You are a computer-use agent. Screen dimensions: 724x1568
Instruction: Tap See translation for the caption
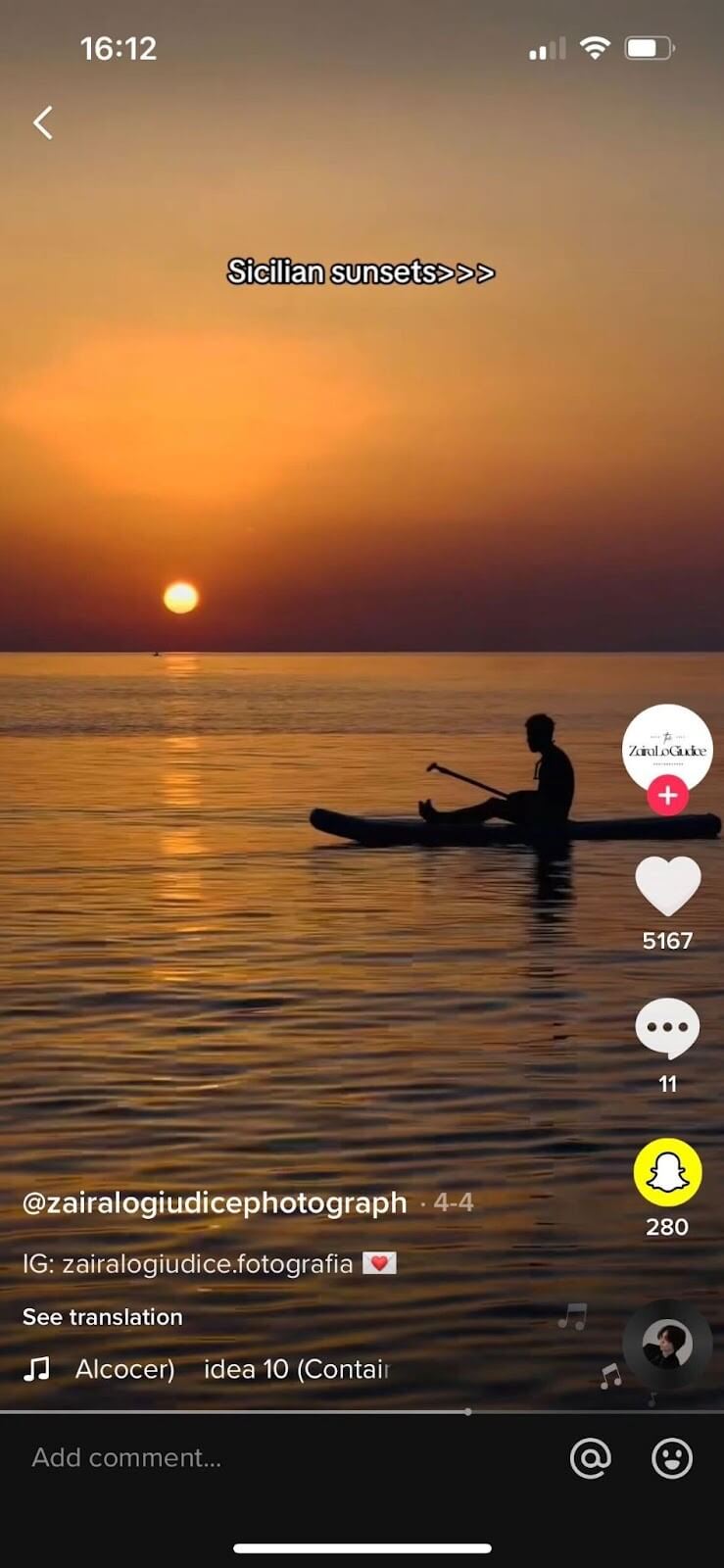pyautogui.click(x=103, y=1316)
